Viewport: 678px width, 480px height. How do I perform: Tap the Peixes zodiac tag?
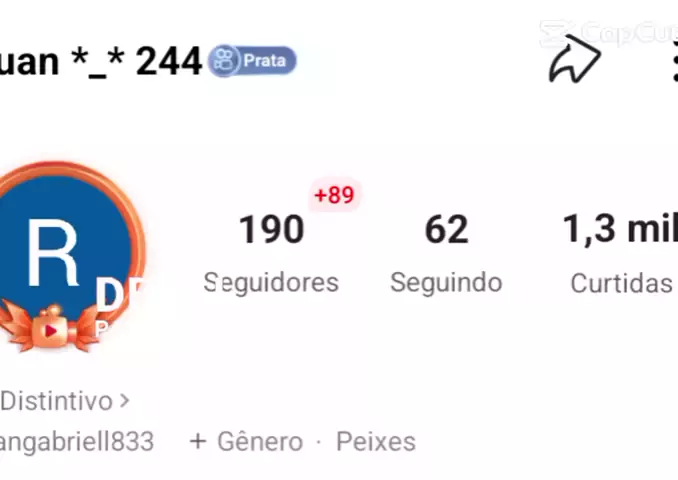coord(375,441)
